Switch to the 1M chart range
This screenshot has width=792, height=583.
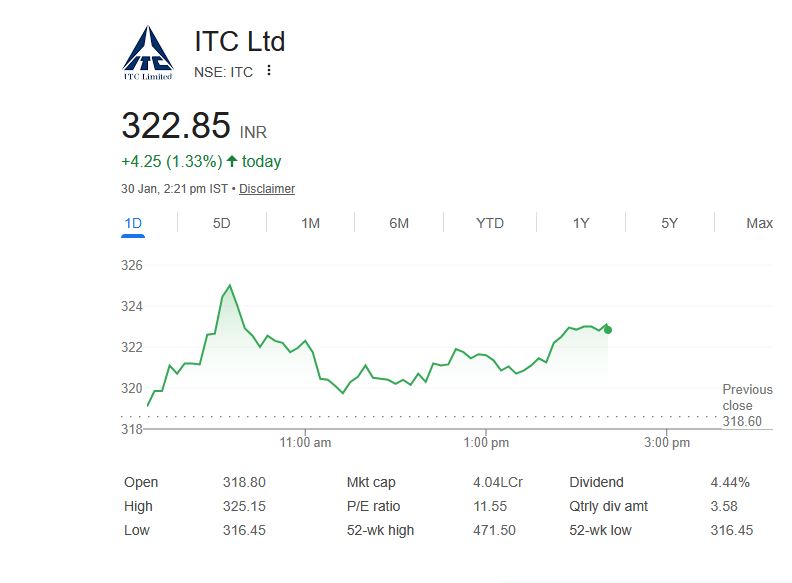coord(311,223)
